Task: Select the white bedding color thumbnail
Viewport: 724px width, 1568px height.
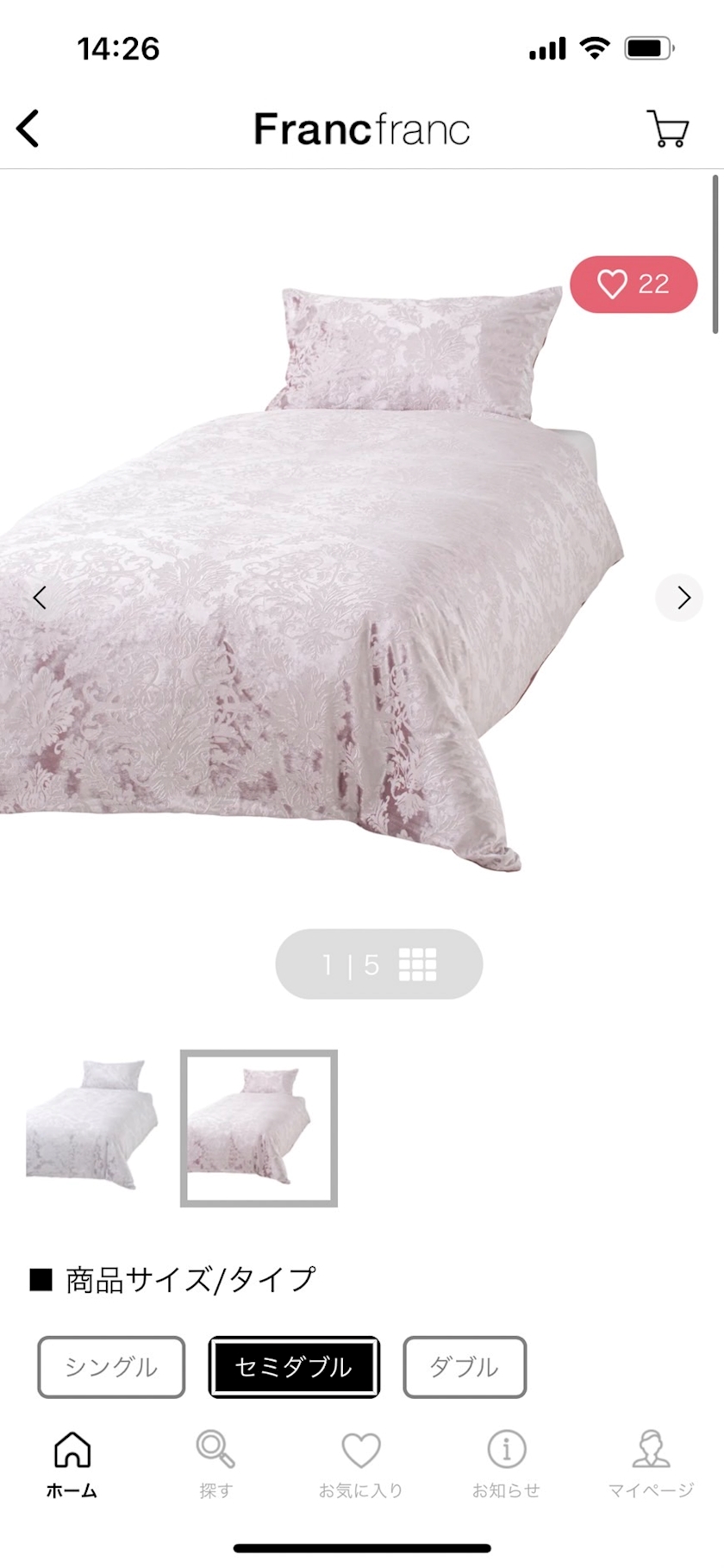Action: pos(91,1128)
